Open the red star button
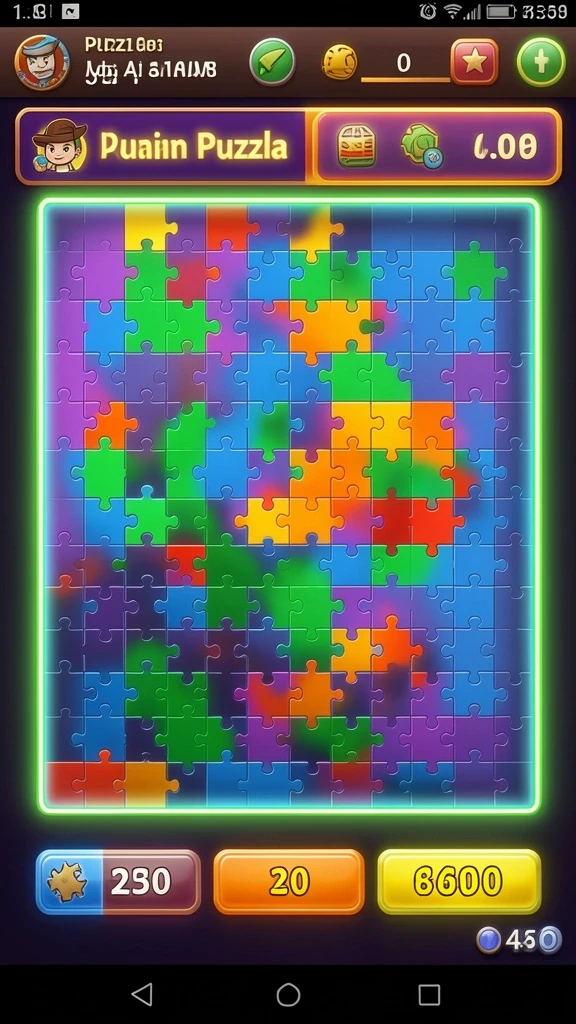This screenshot has height=1024, width=576. point(474,62)
